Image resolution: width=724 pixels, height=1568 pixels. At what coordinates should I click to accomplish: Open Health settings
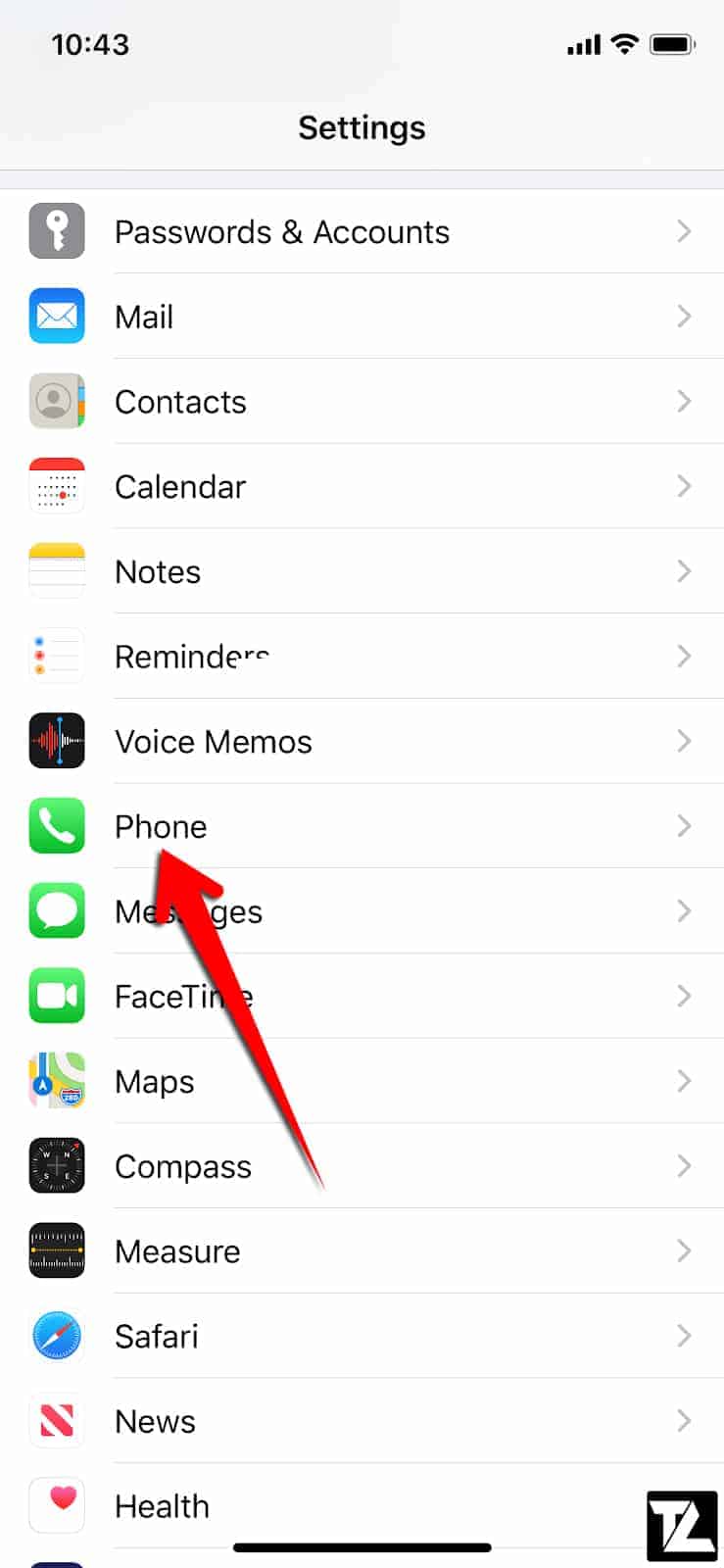click(x=362, y=1506)
